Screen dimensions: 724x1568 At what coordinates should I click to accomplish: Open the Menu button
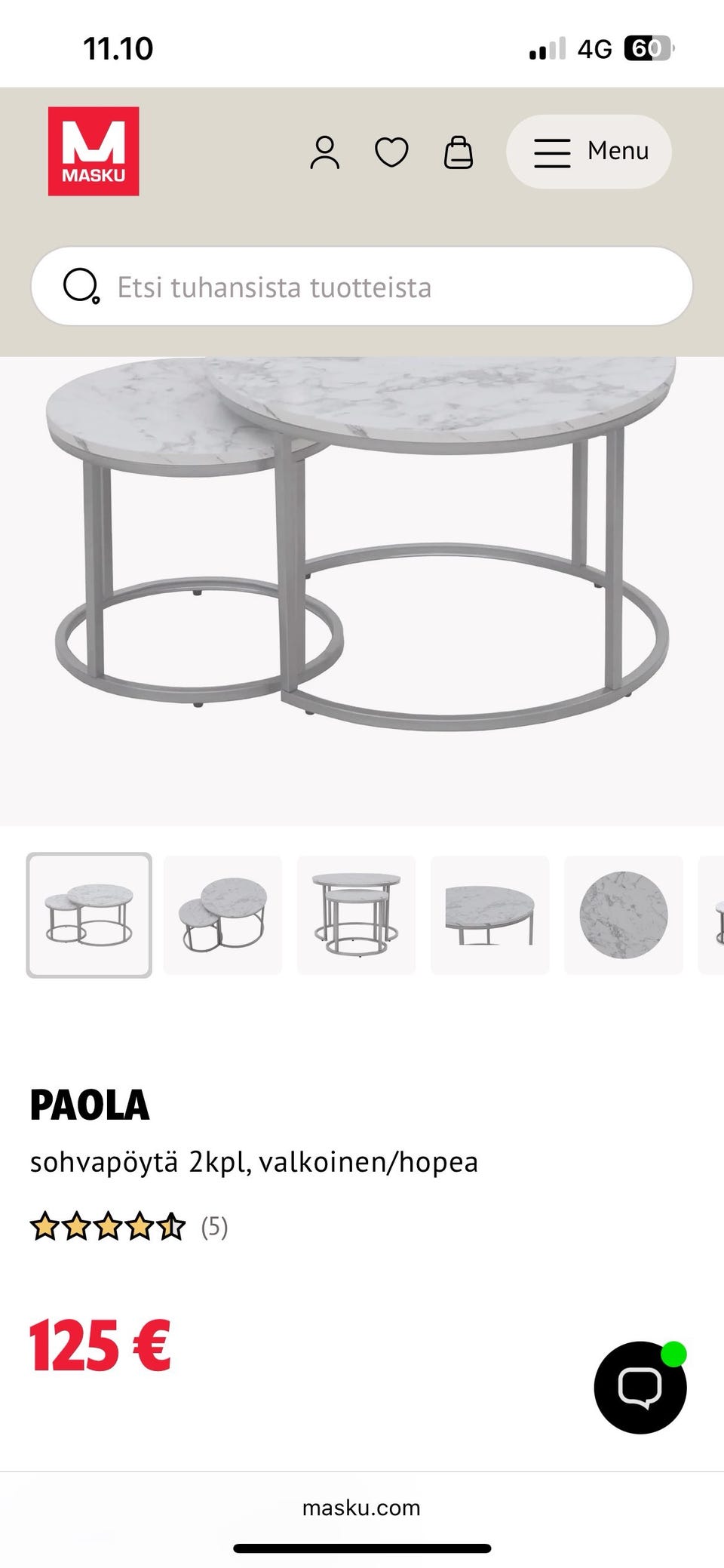[x=589, y=152]
